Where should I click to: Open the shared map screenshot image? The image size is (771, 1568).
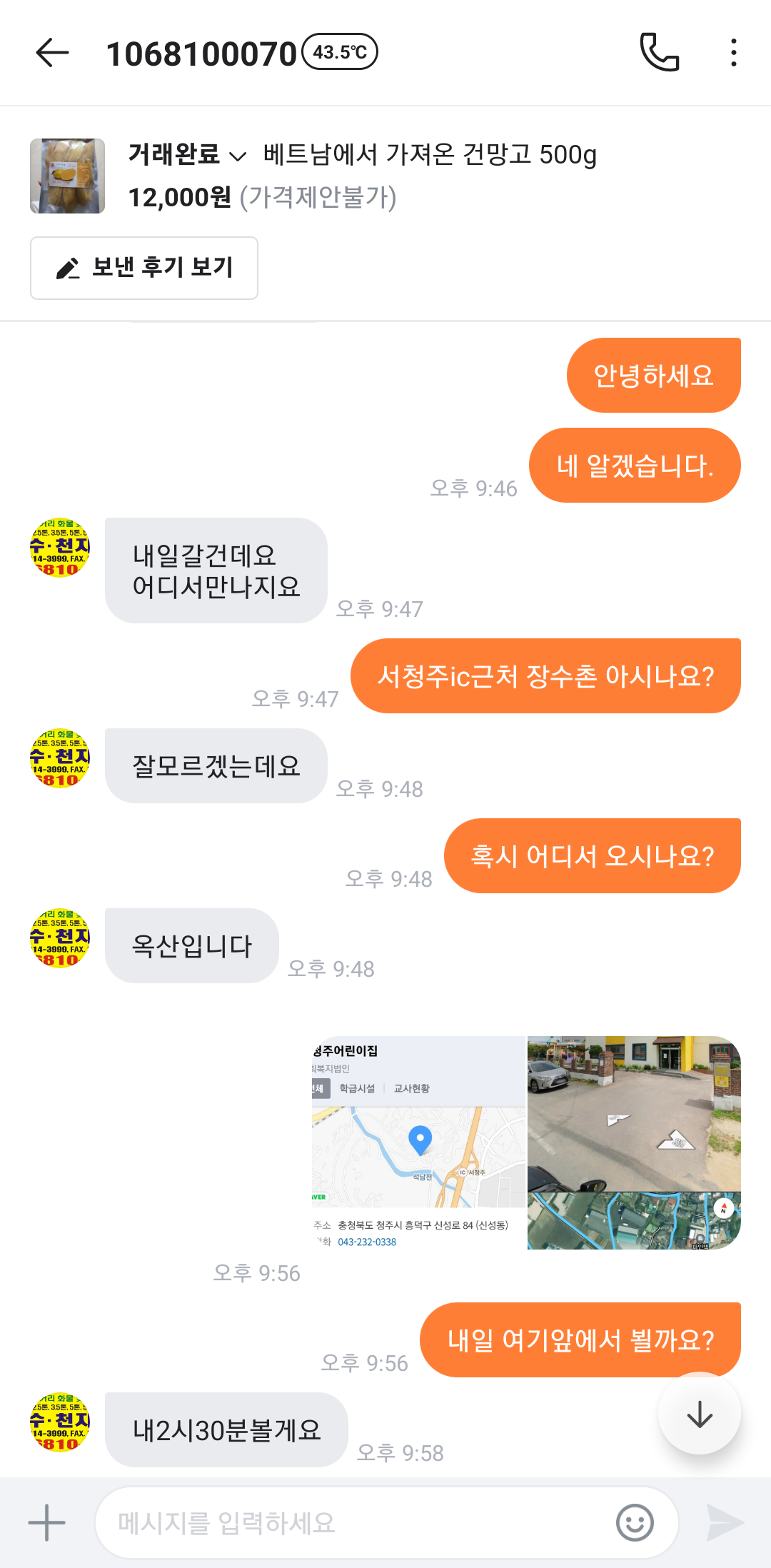(418, 1142)
